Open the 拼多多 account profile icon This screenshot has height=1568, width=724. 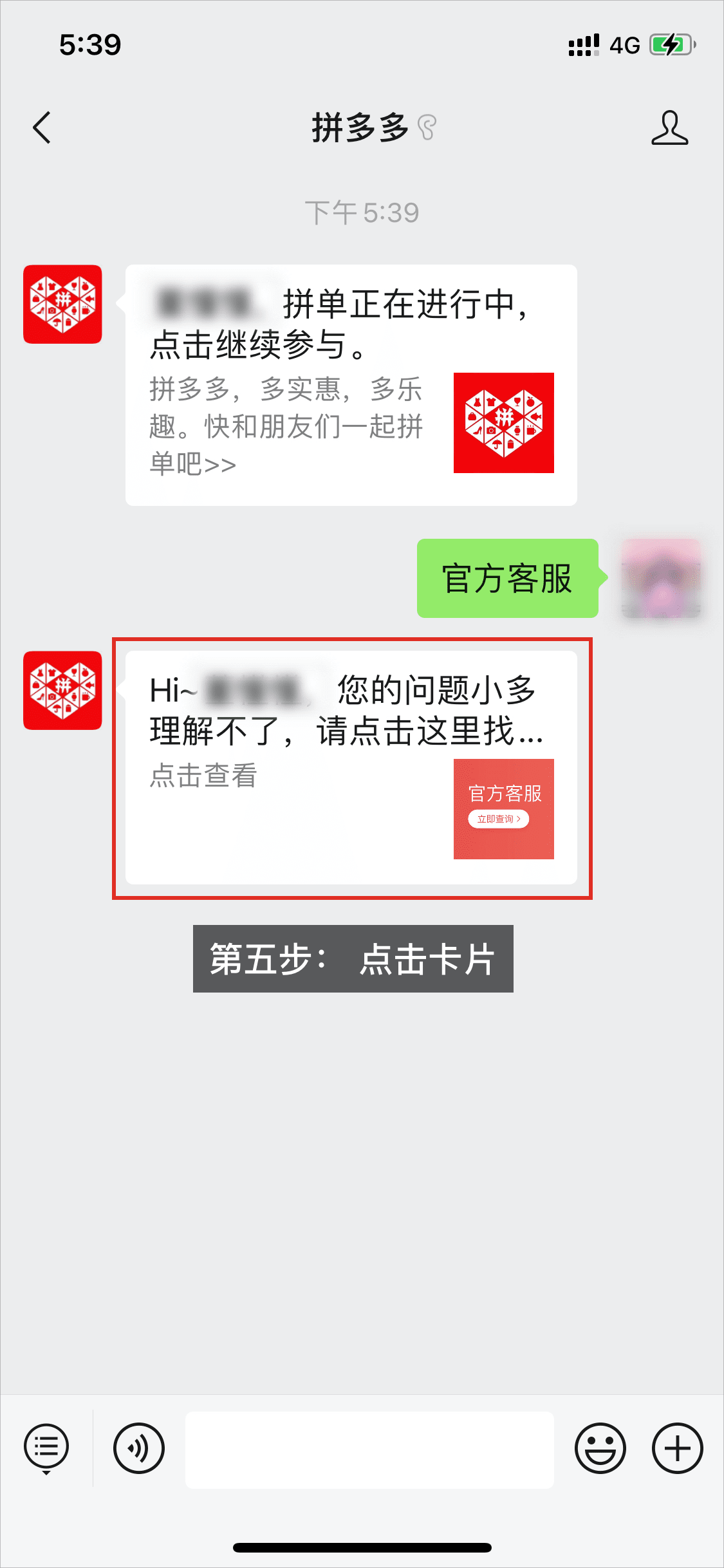669,127
